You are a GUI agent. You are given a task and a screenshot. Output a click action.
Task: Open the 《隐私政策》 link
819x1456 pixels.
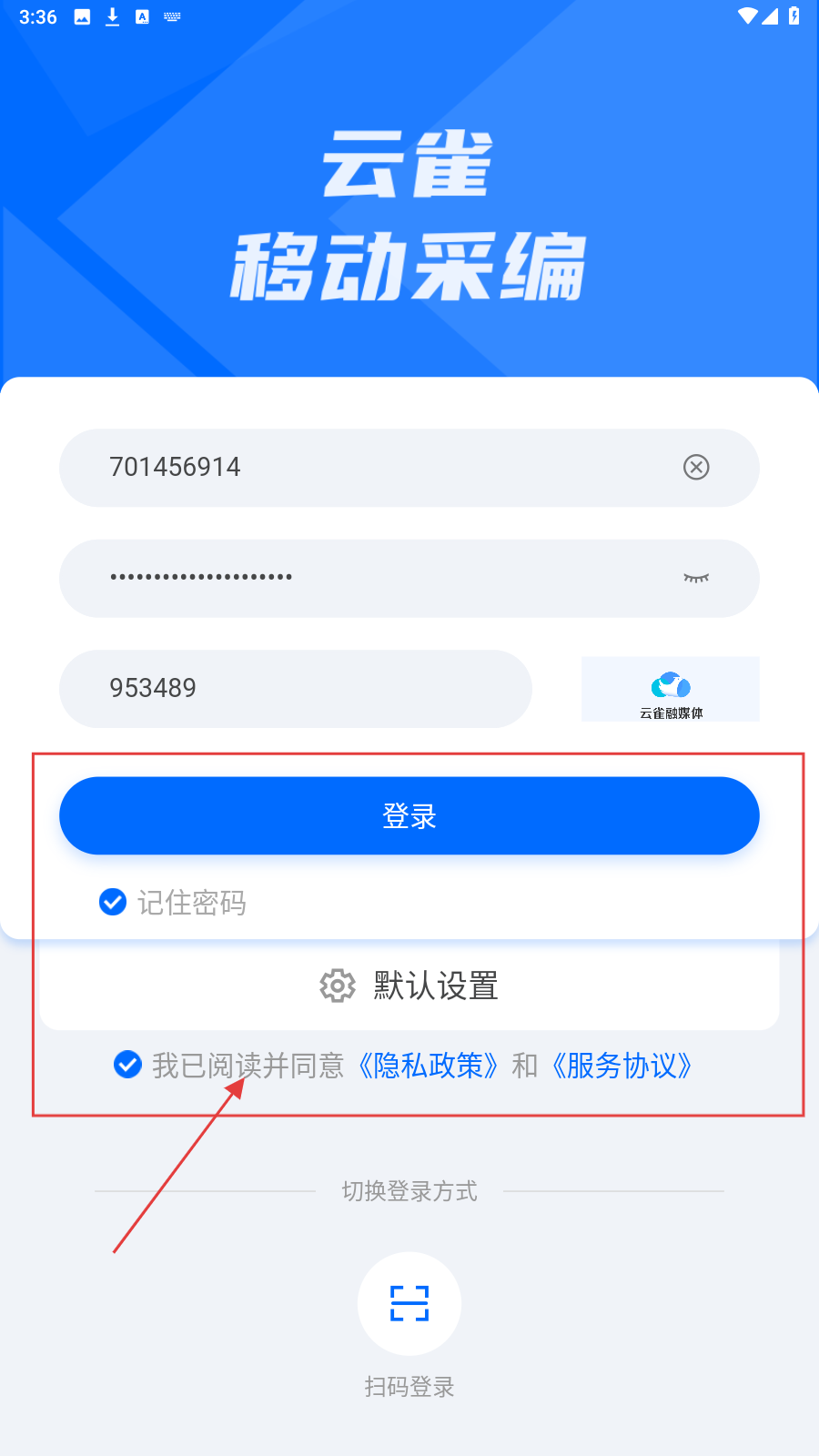coord(427,1066)
